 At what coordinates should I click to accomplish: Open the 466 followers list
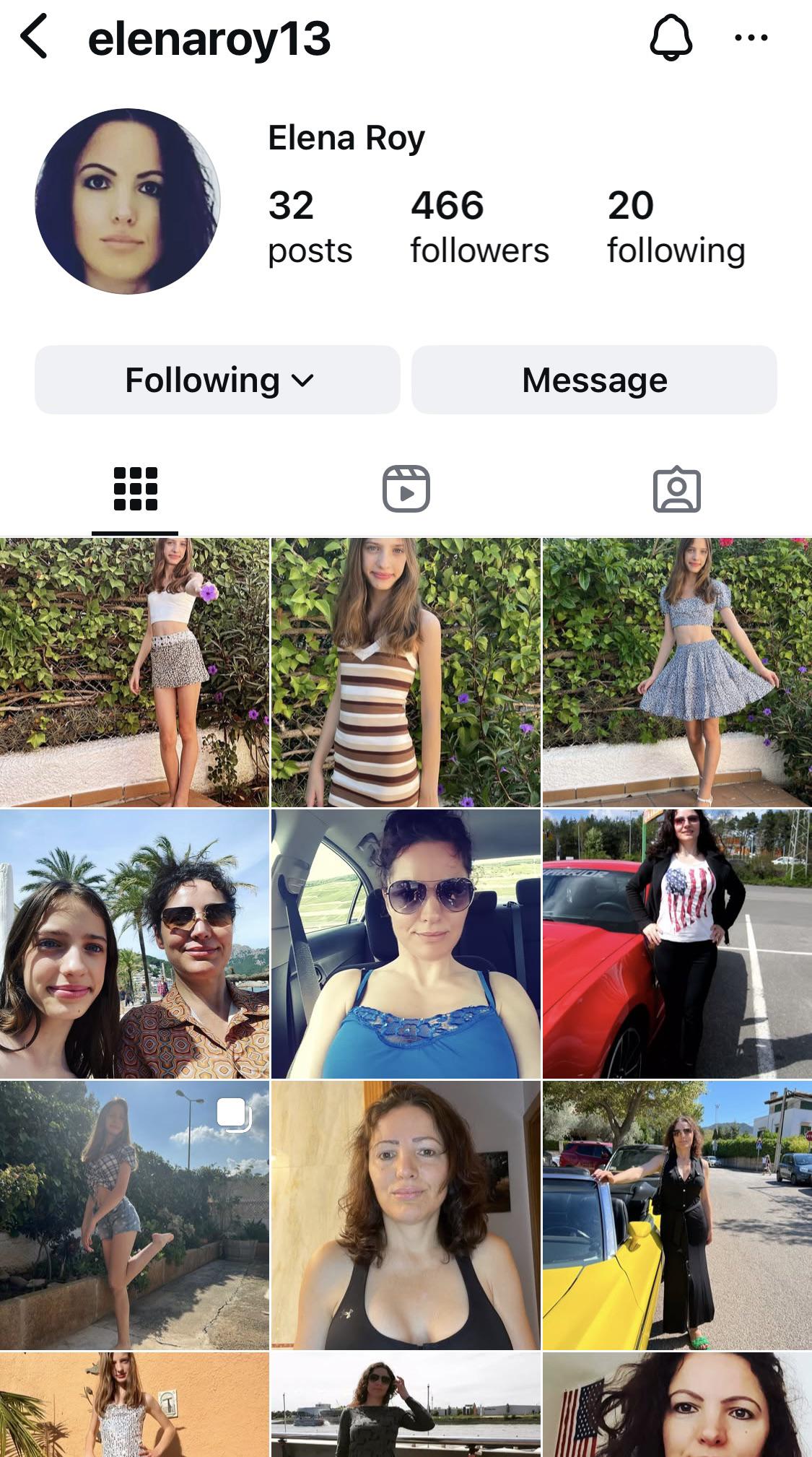point(479,227)
